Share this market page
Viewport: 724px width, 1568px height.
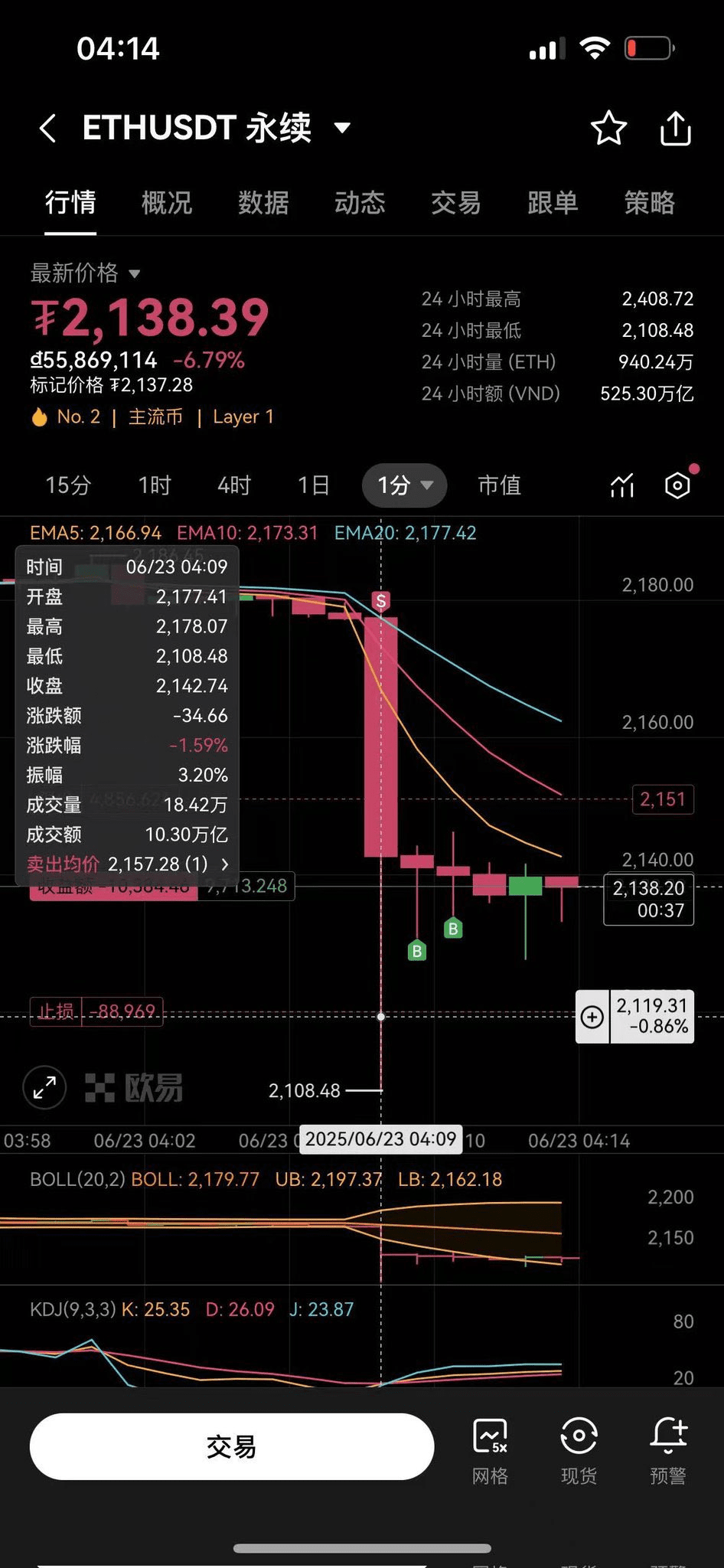[675, 128]
